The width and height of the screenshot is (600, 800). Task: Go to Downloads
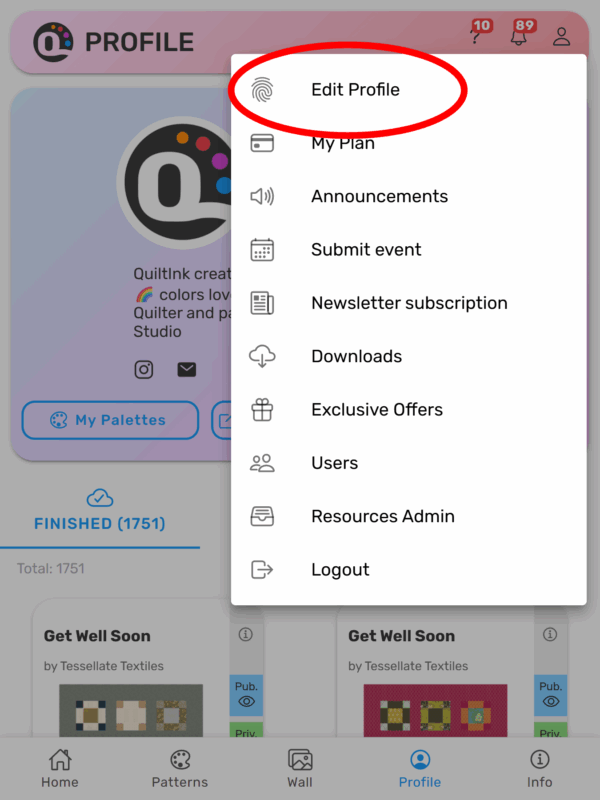coord(356,356)
